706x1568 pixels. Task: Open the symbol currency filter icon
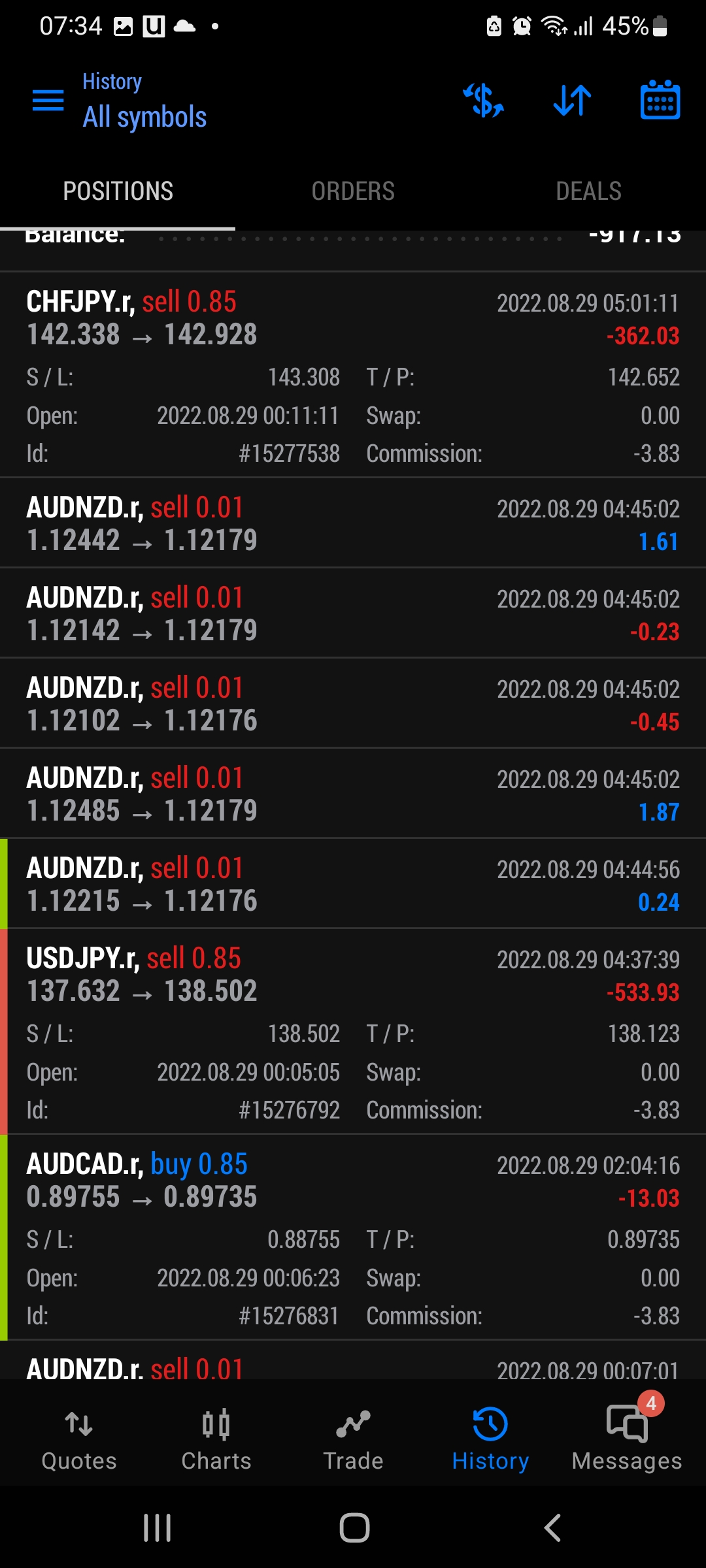[484, 101]
